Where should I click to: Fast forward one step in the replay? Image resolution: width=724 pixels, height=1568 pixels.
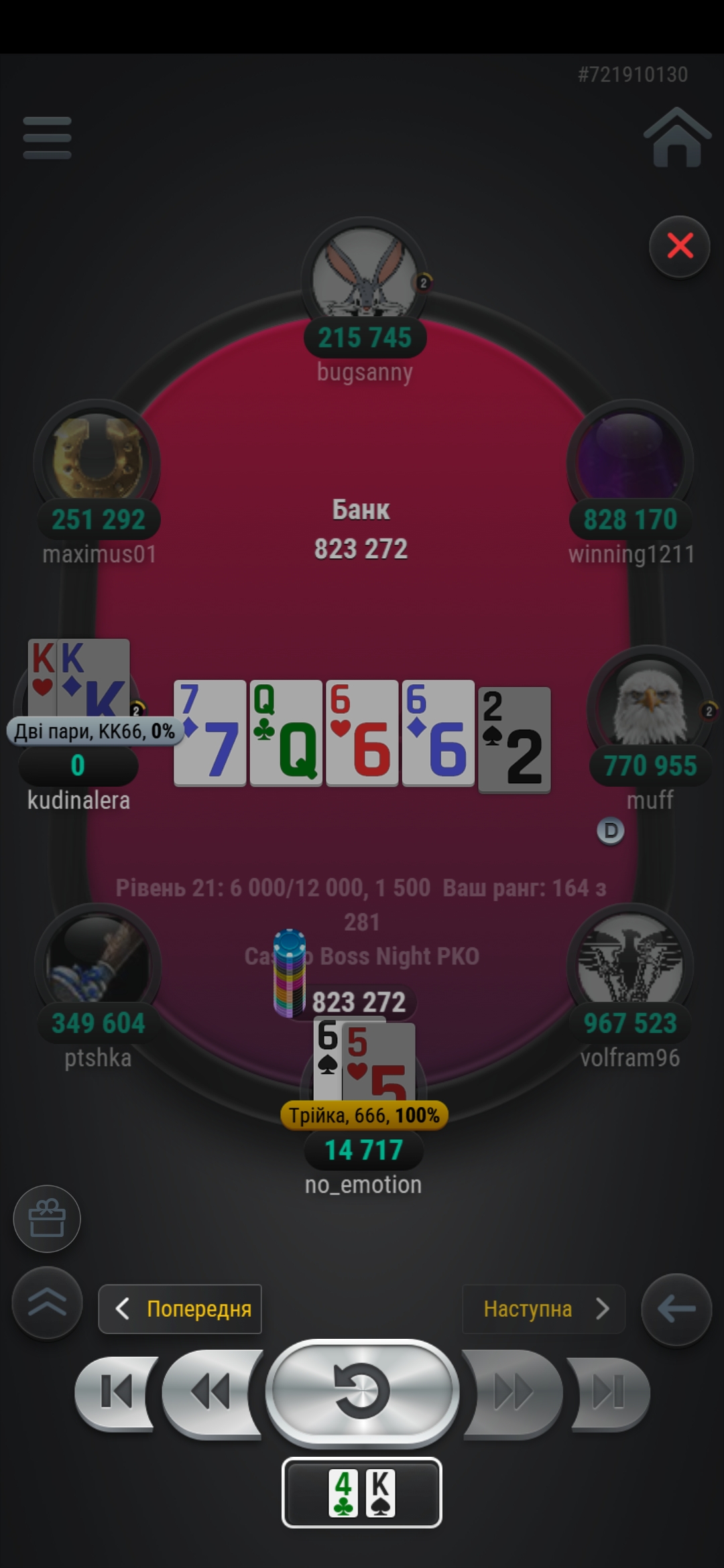click(x=513, y=1392)
